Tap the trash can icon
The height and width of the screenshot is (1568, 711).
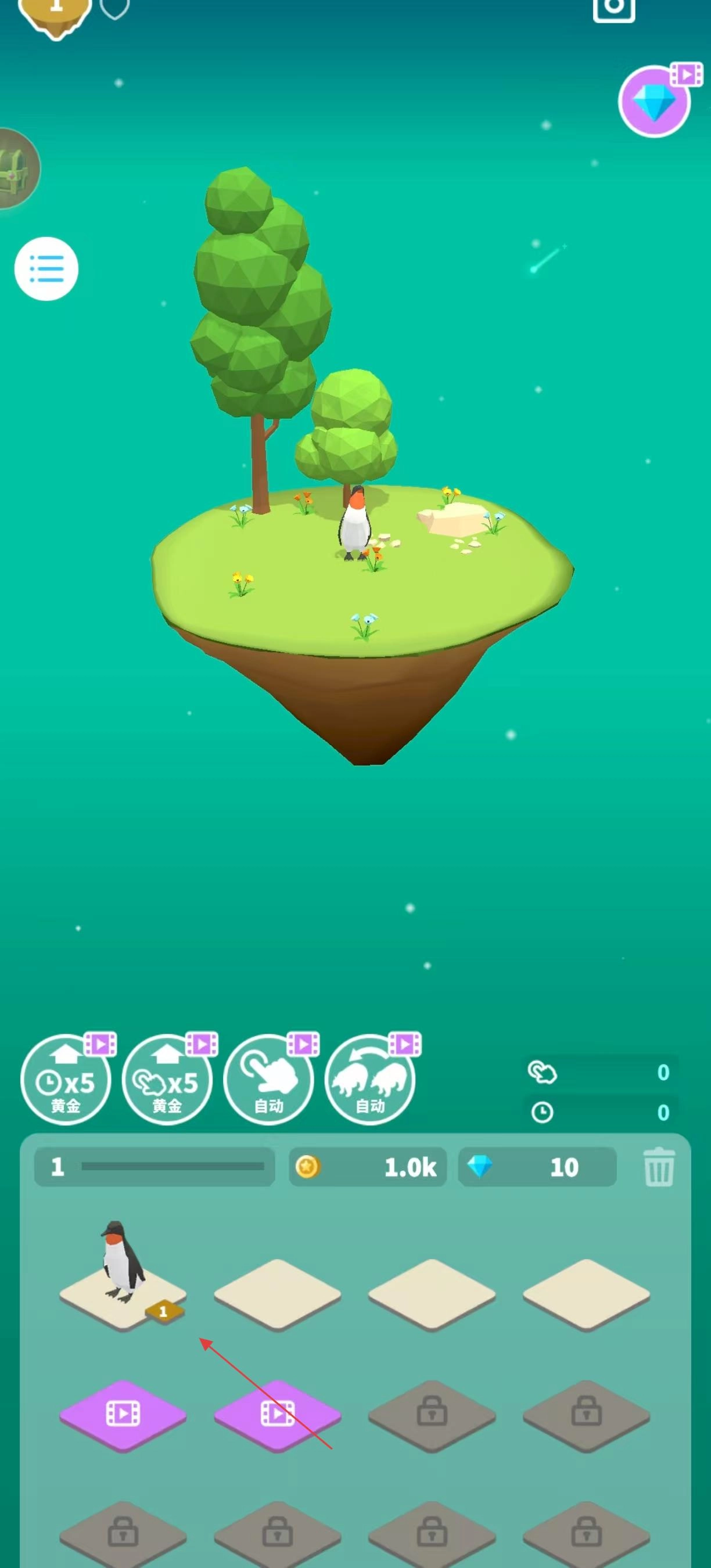[659, 1167]
